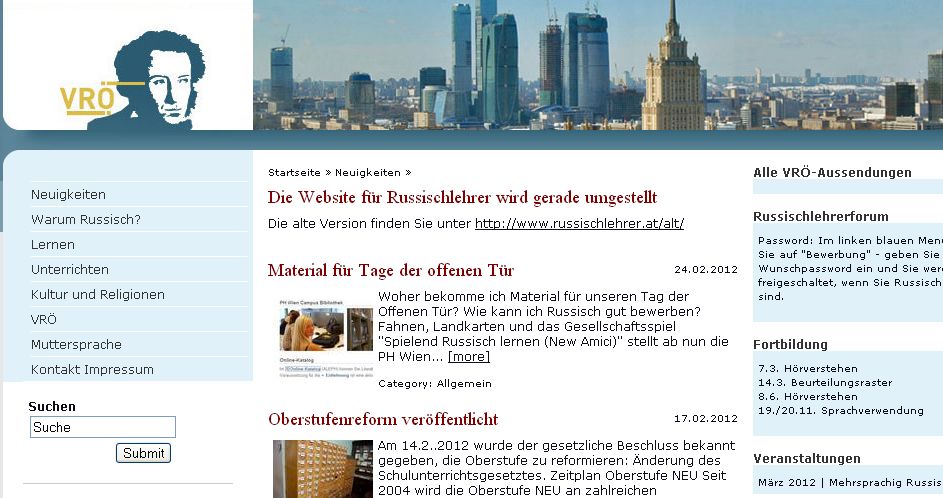This screenshot has width=943, height=498.
Task: Open Kultur und Religionen
Action: coord(98,295)
